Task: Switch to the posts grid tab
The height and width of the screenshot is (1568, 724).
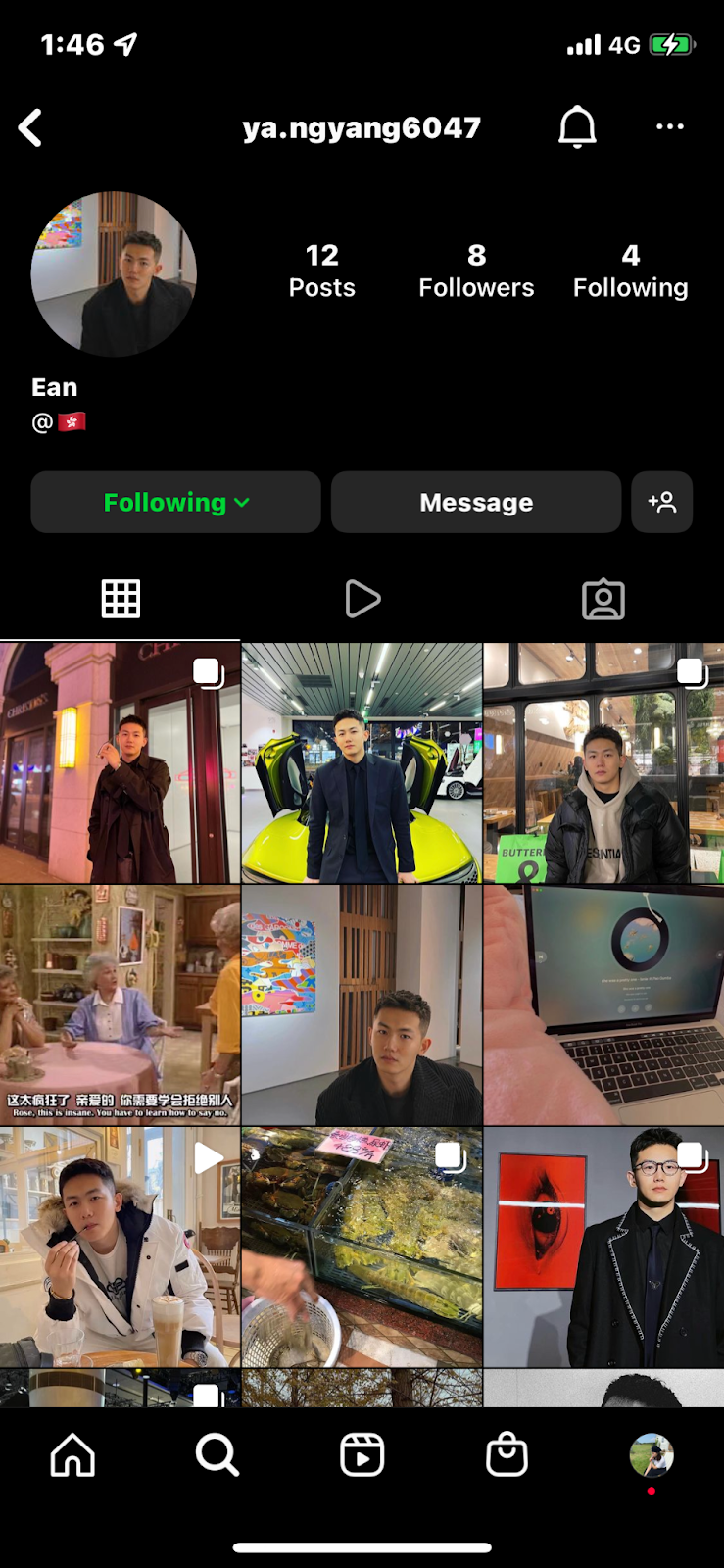Action: coord(121,599)
